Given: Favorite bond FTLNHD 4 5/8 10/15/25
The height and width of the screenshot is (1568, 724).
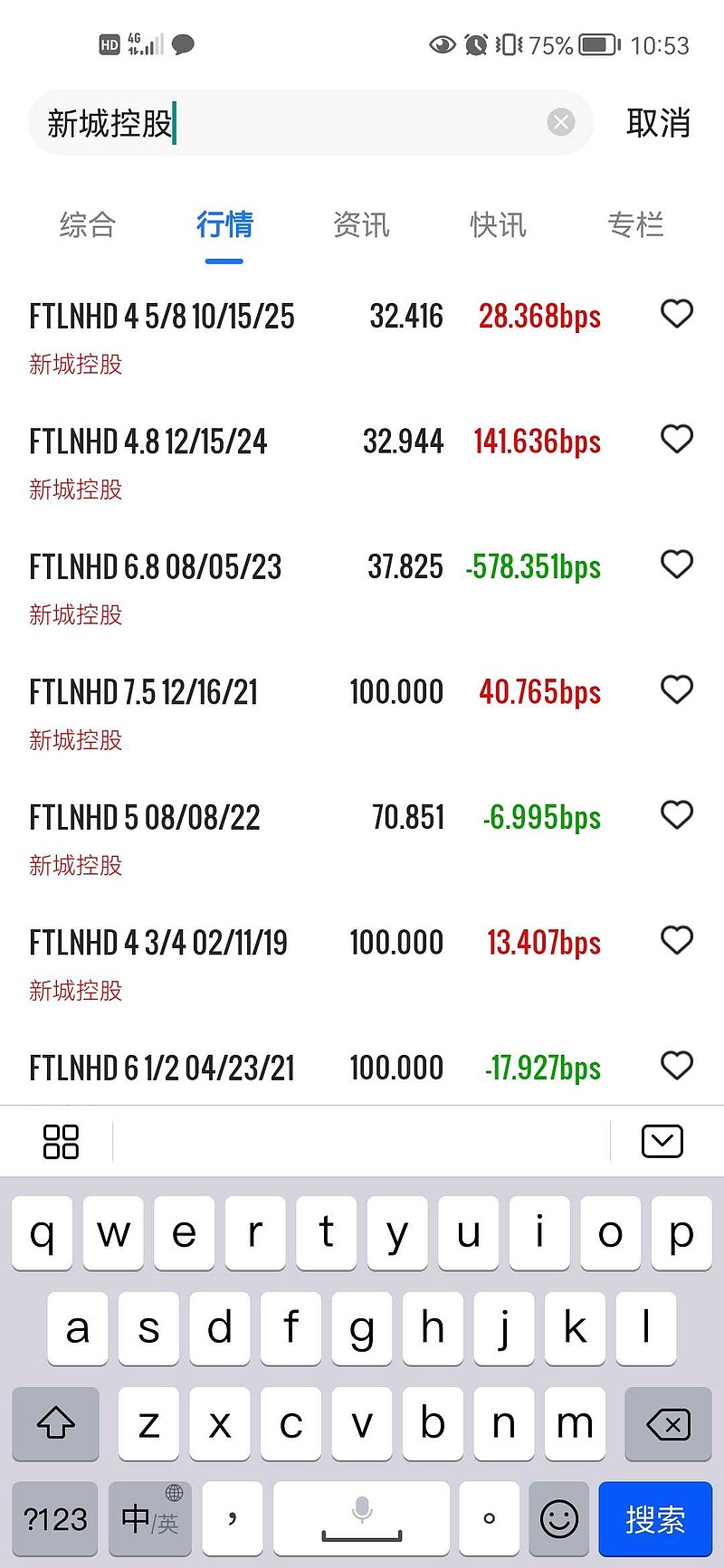Looking at the screenshot, I should (677, 315).
